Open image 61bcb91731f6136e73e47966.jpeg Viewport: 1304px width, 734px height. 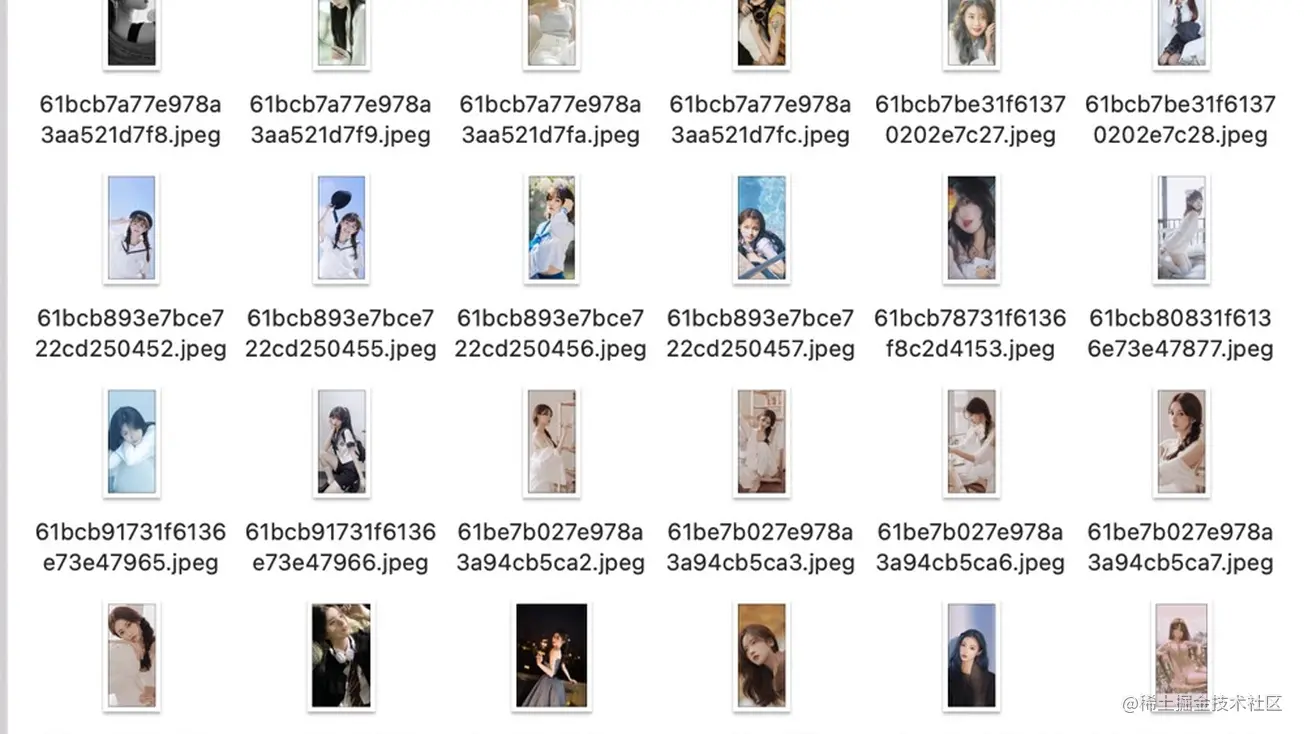(341, 442)
